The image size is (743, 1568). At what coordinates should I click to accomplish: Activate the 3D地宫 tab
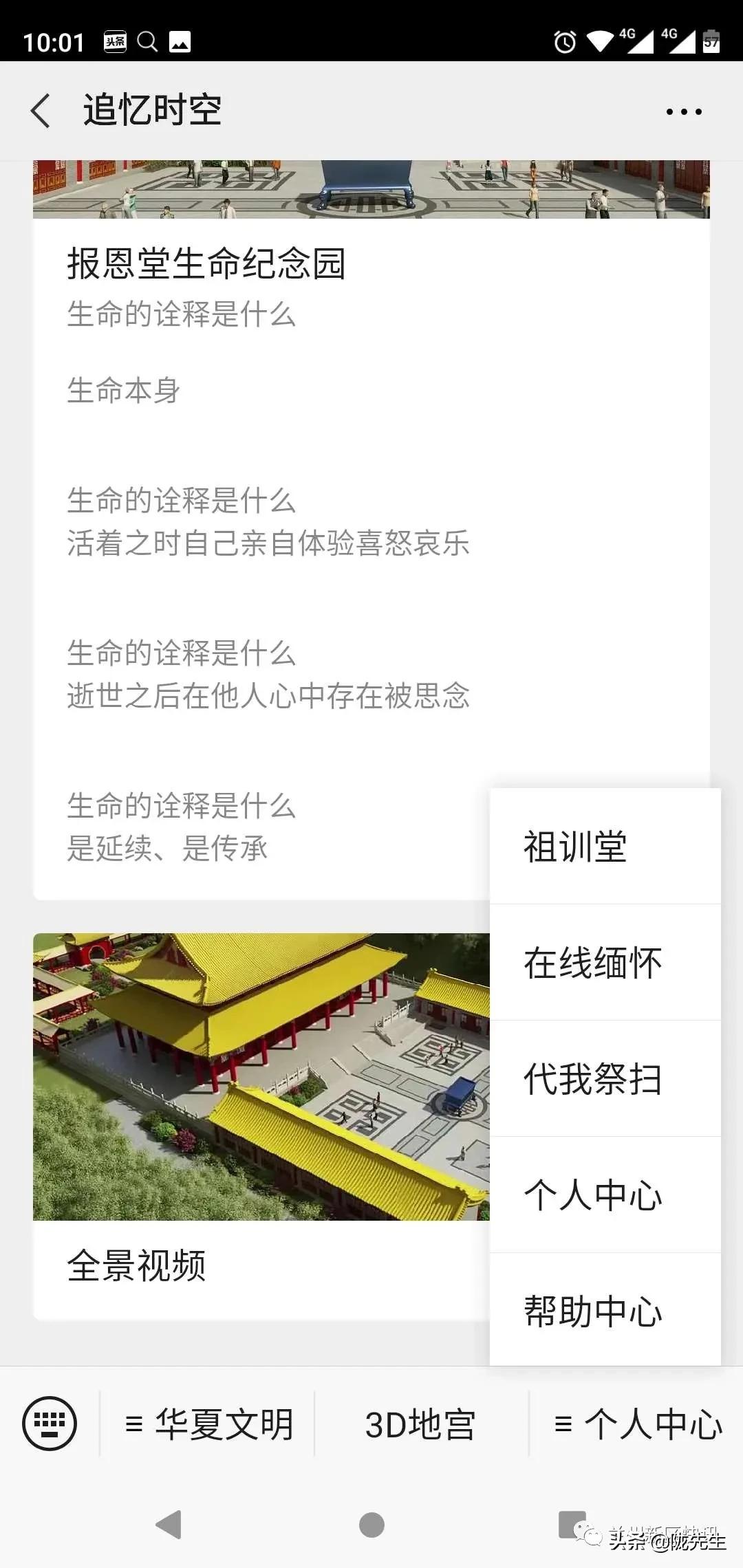tap(420, 1422)
